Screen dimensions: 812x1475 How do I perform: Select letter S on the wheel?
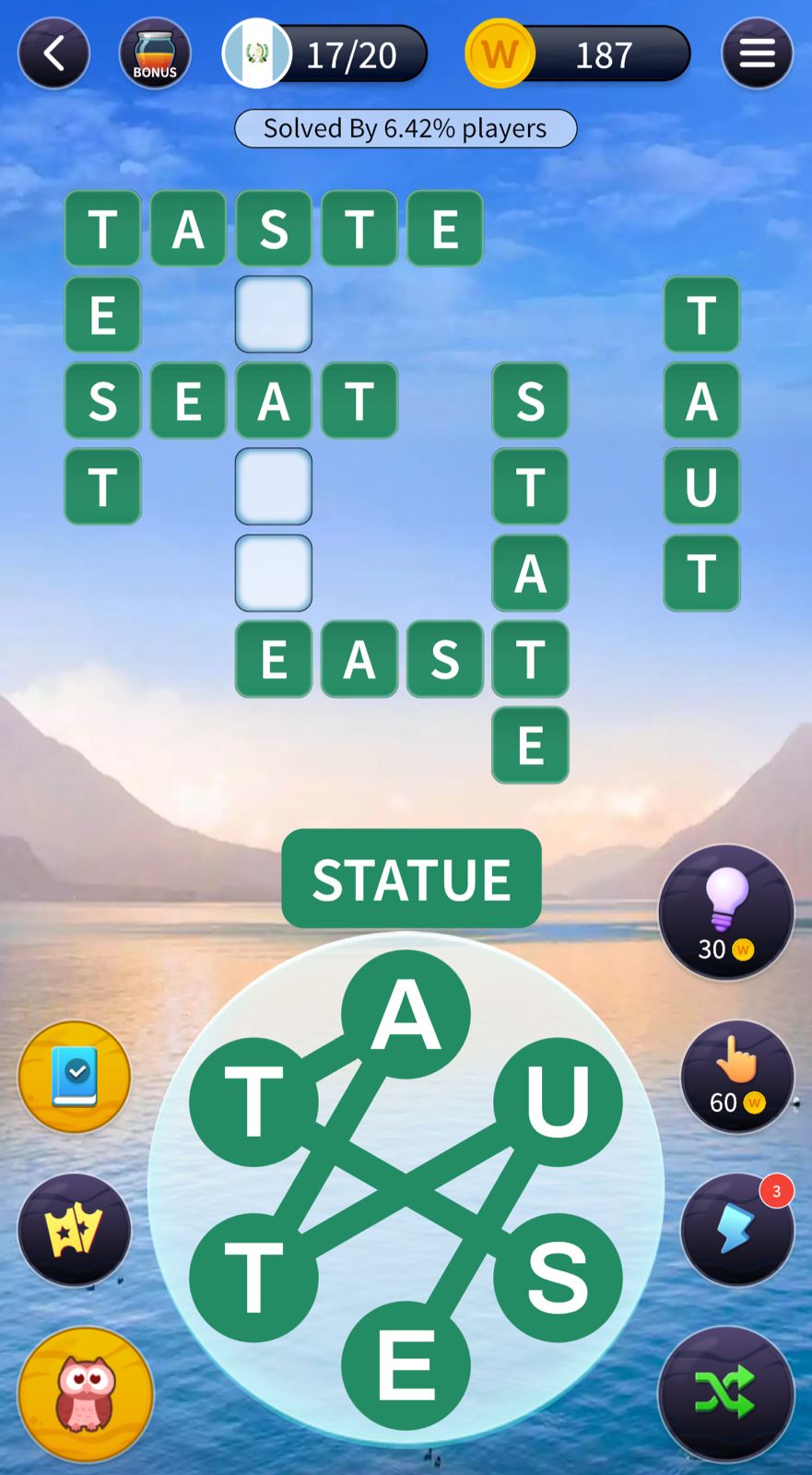558,1277
